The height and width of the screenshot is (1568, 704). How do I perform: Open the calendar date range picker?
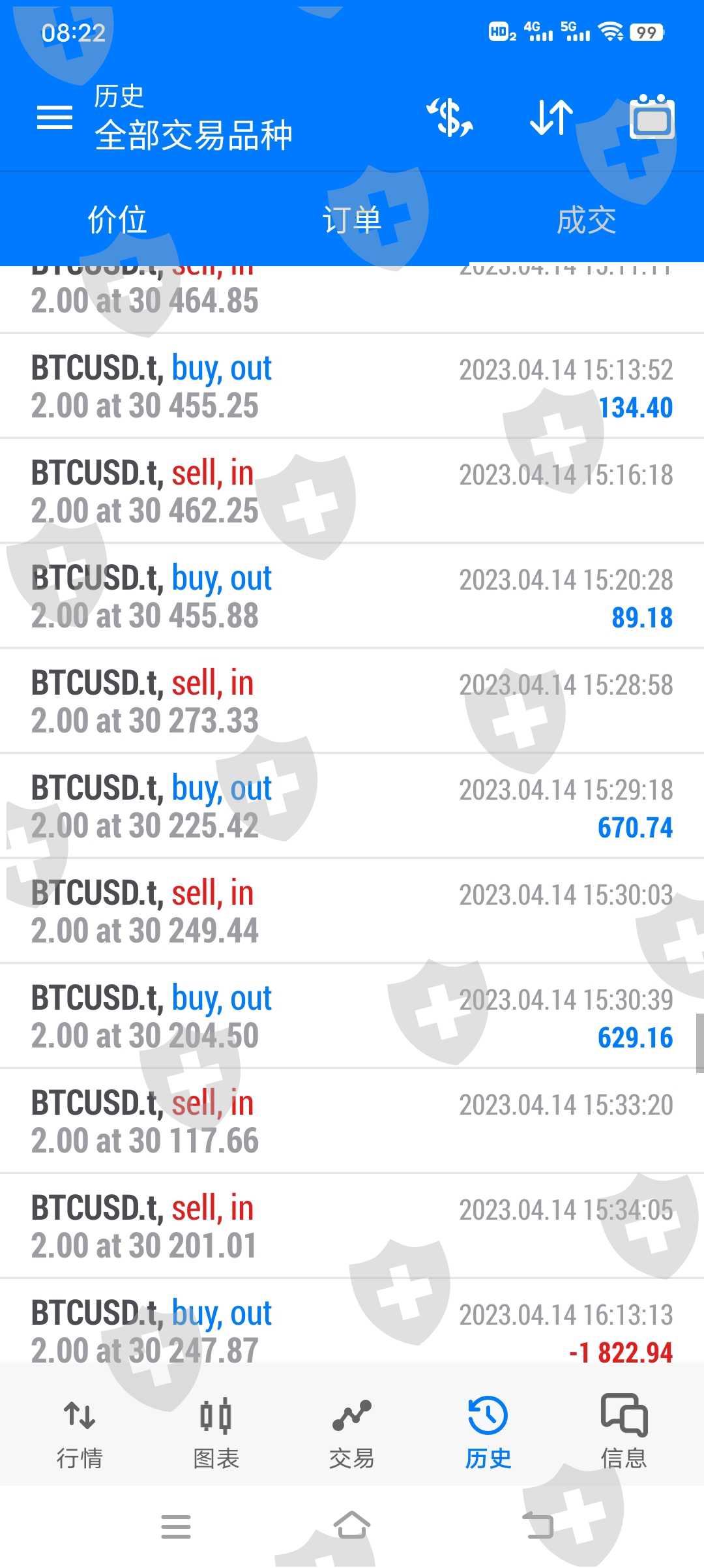652,117
